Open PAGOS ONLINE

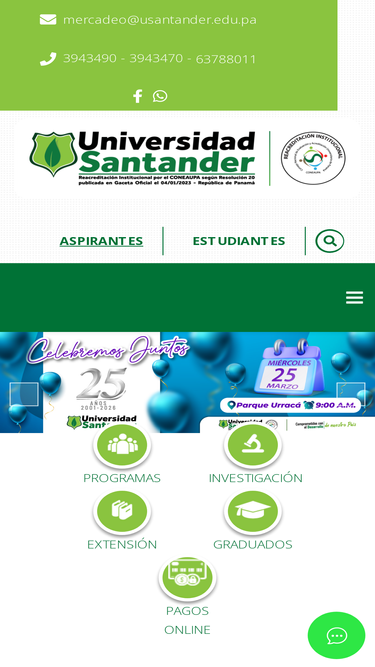(187, 597)
